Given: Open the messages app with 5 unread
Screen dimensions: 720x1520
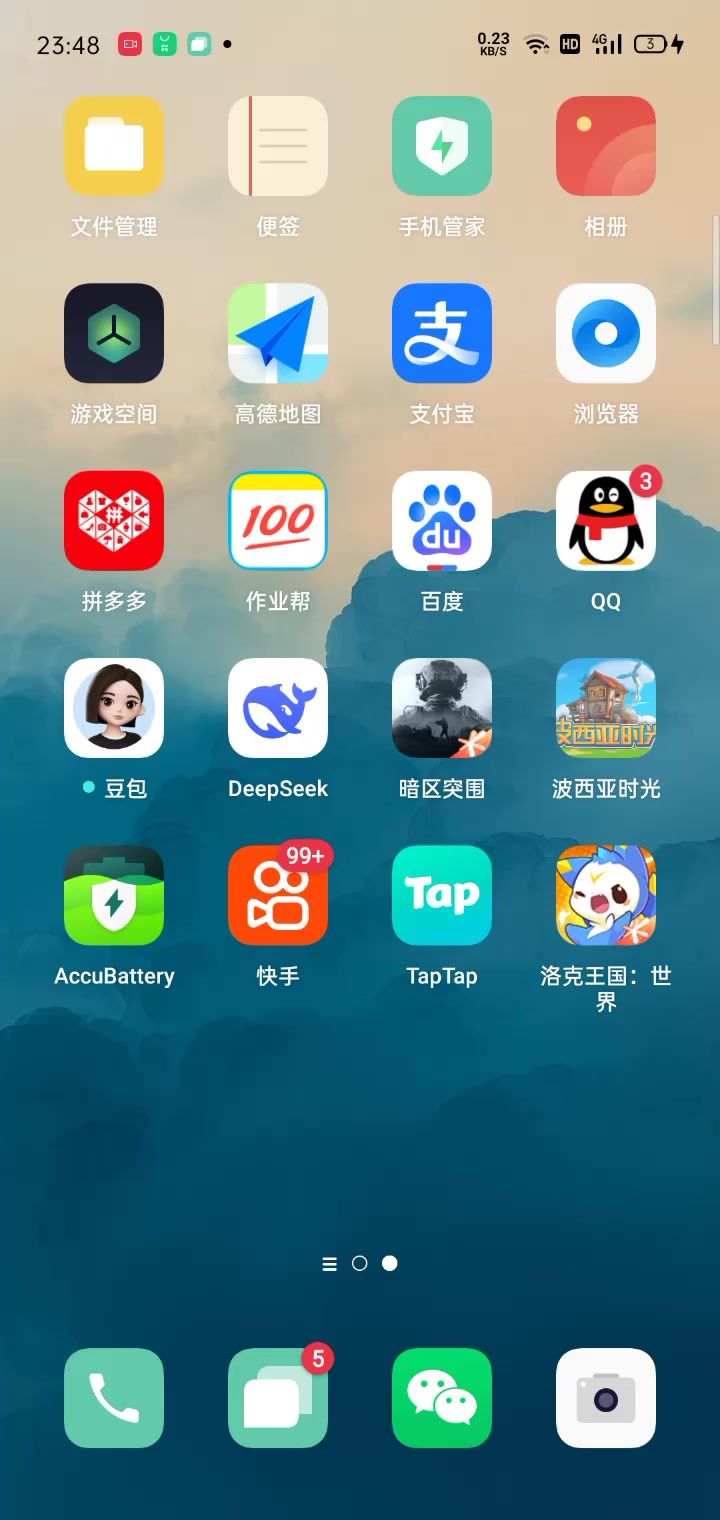Looking at the screenshot, I should pyautogui.click(x=278, y=1398).
